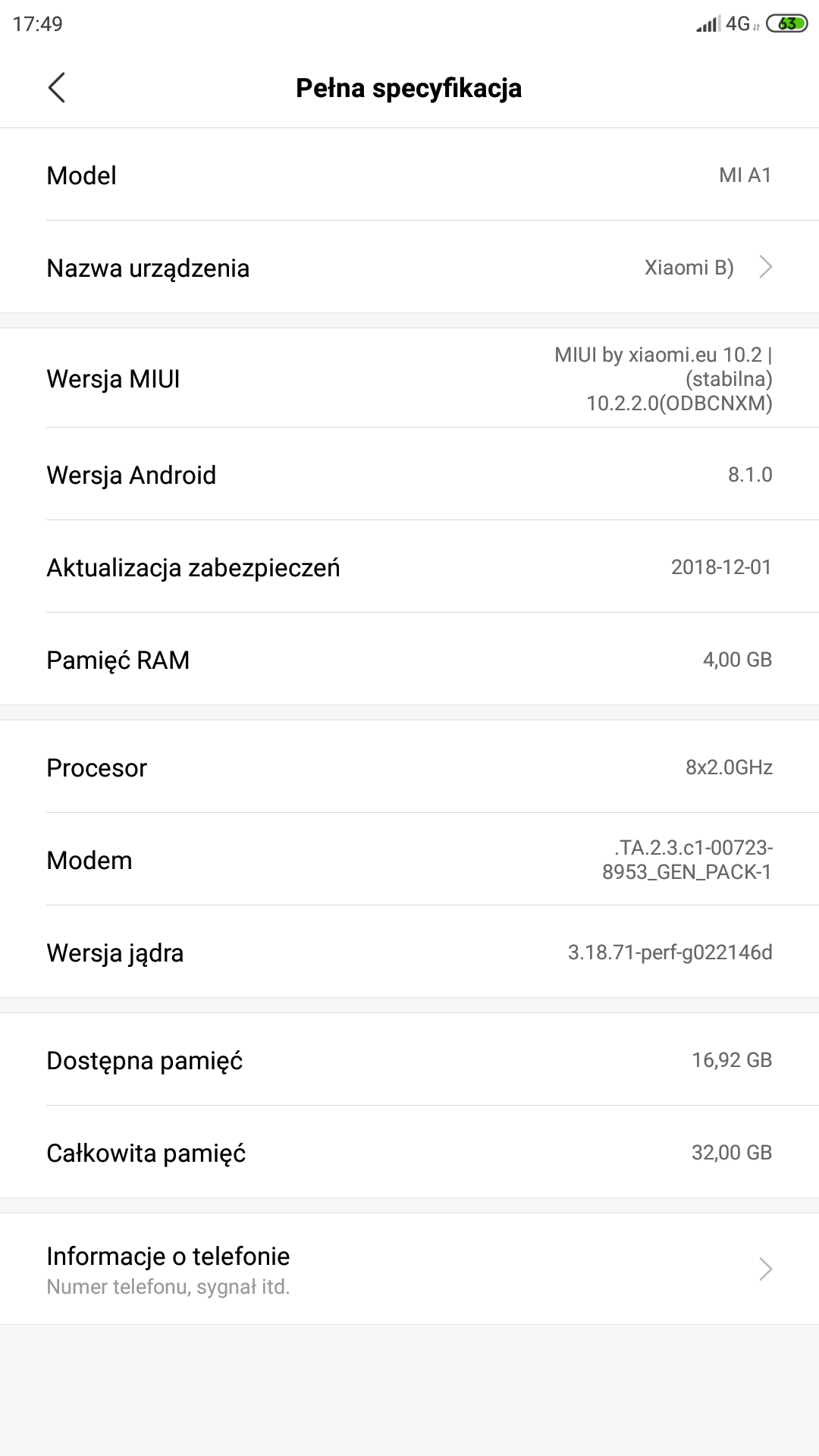Open the Nazwa urządzenia row
This screenshot has width=819, height=1456.
(409, 267)
